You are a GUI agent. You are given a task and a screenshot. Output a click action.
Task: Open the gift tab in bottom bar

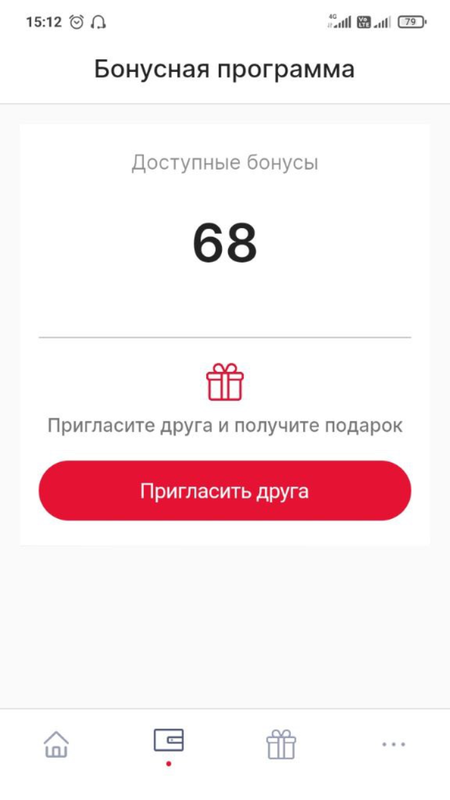(x=281, y=744)
